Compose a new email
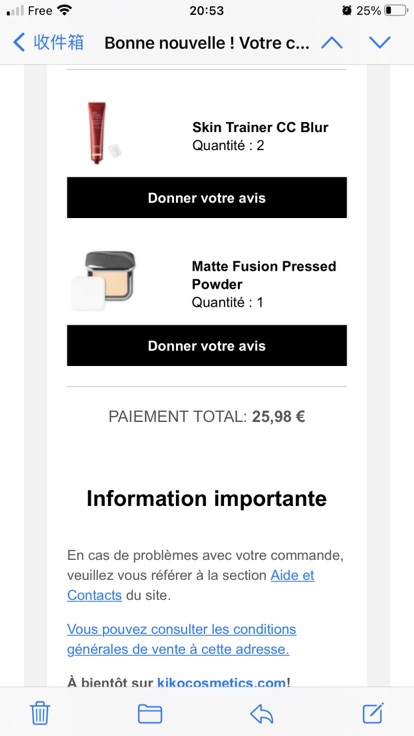 click(374, 713)
